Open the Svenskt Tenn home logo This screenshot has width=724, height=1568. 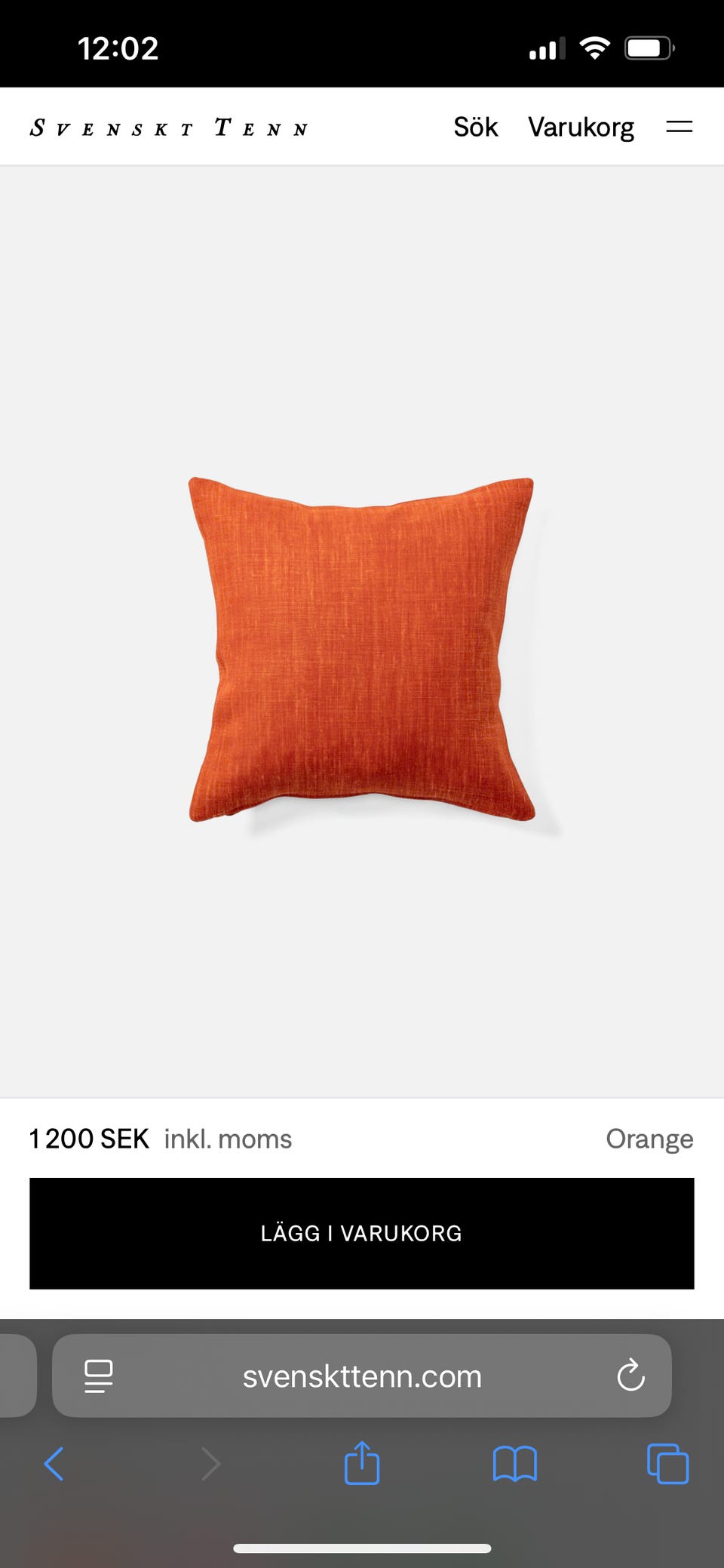(x=169, y=128)
